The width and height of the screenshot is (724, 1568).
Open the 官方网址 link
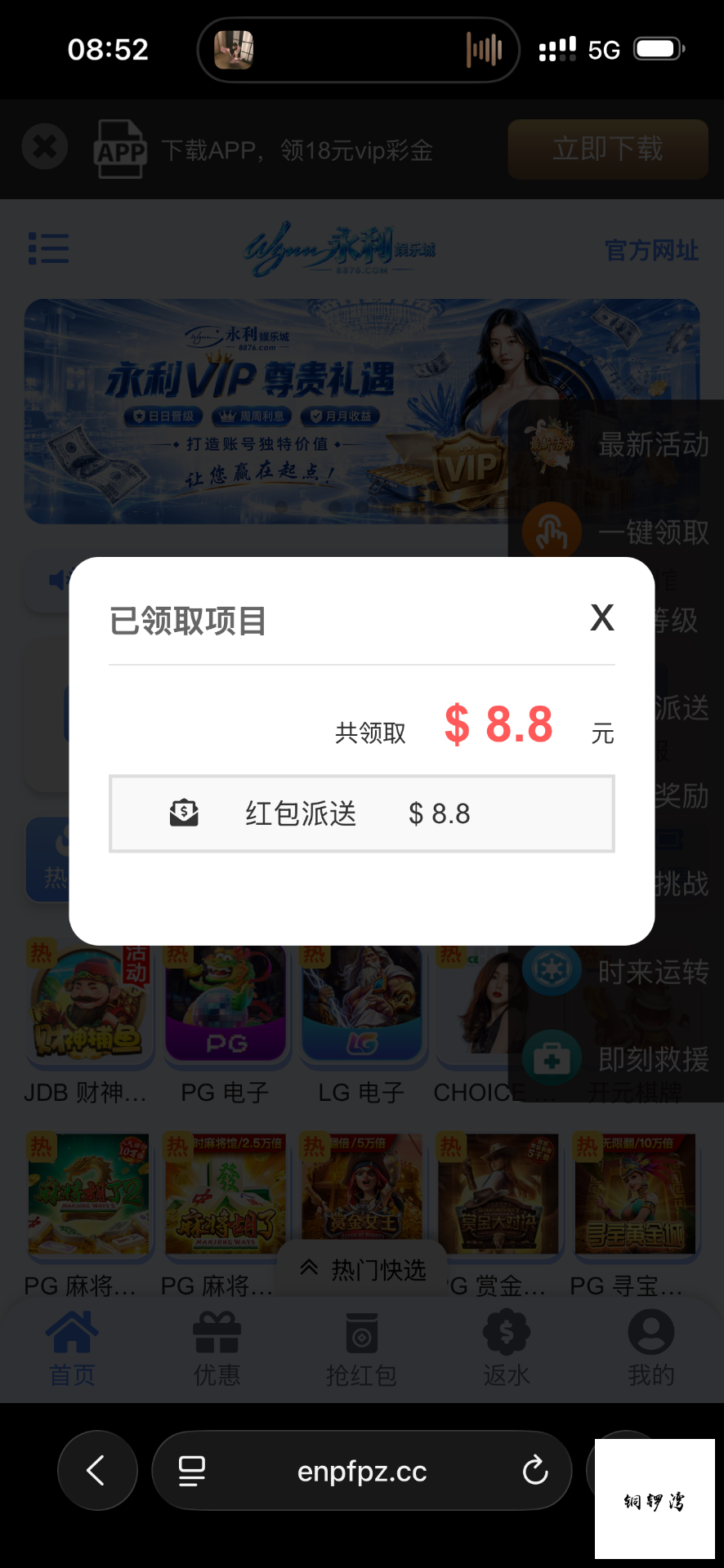point(651,250)
